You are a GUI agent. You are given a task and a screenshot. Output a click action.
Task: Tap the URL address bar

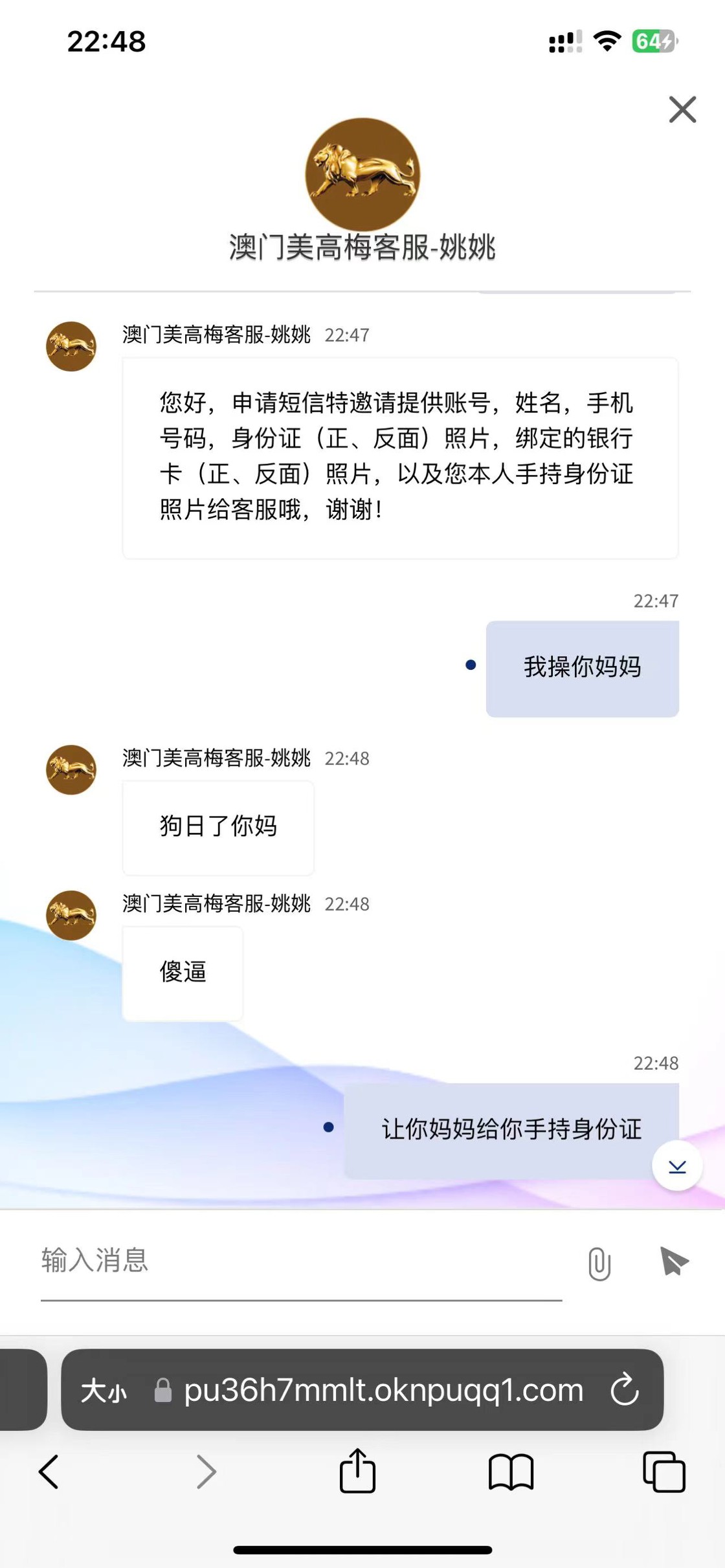point(382,1390)
